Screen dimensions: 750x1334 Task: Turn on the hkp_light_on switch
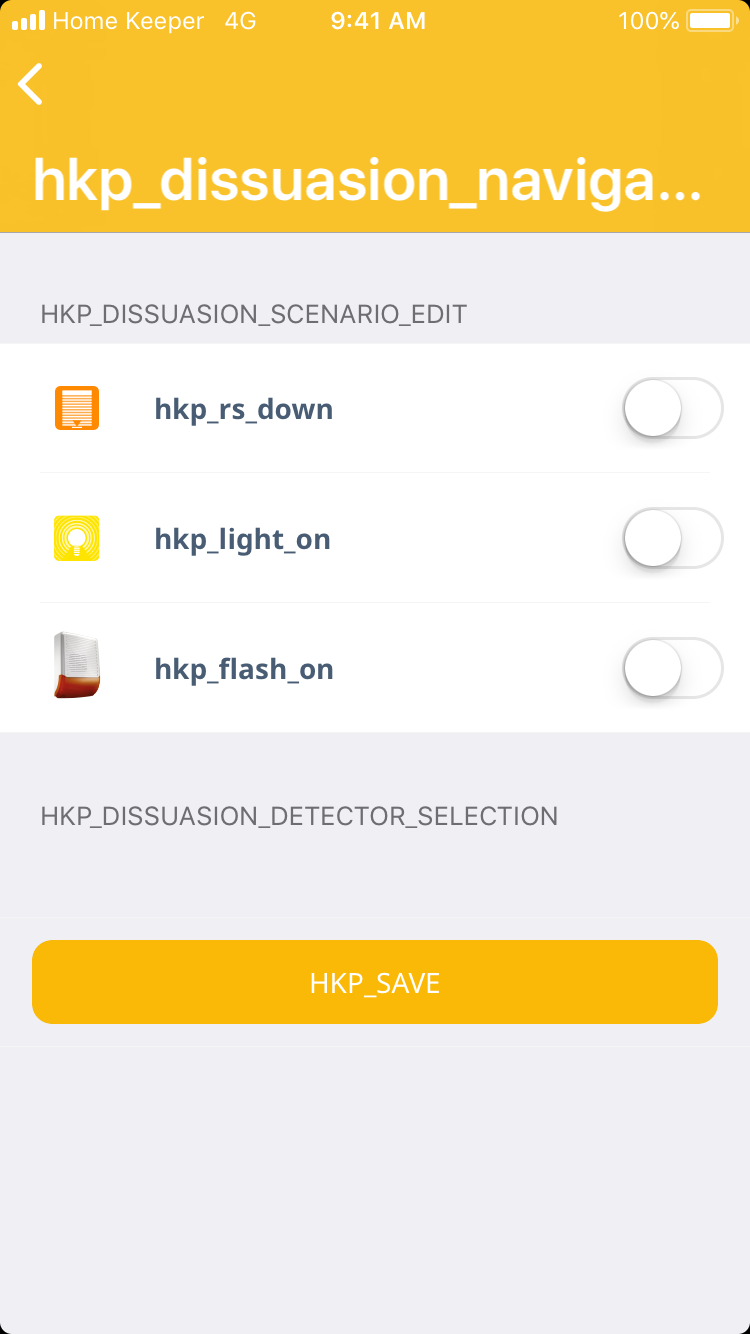pyautogui.click(x=672, y=538)
